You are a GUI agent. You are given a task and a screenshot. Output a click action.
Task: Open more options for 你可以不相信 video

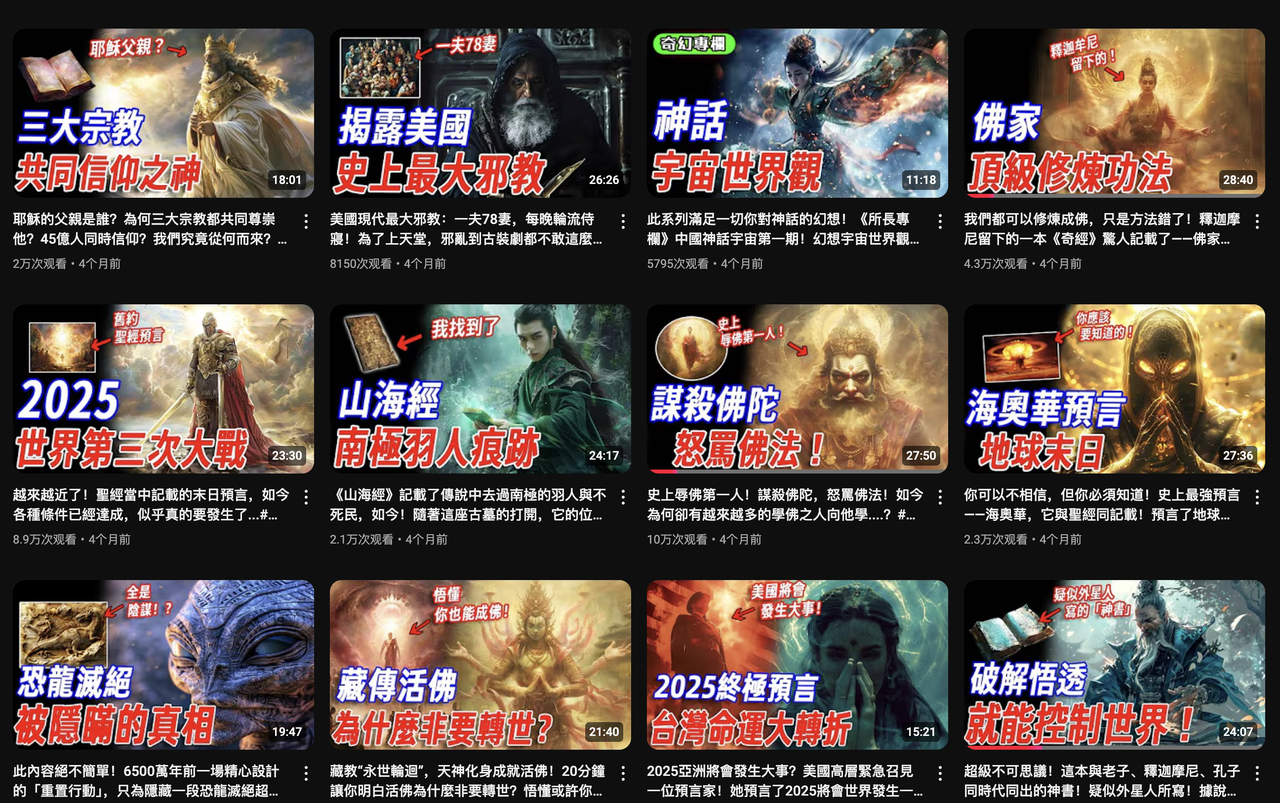point(1257,497)
